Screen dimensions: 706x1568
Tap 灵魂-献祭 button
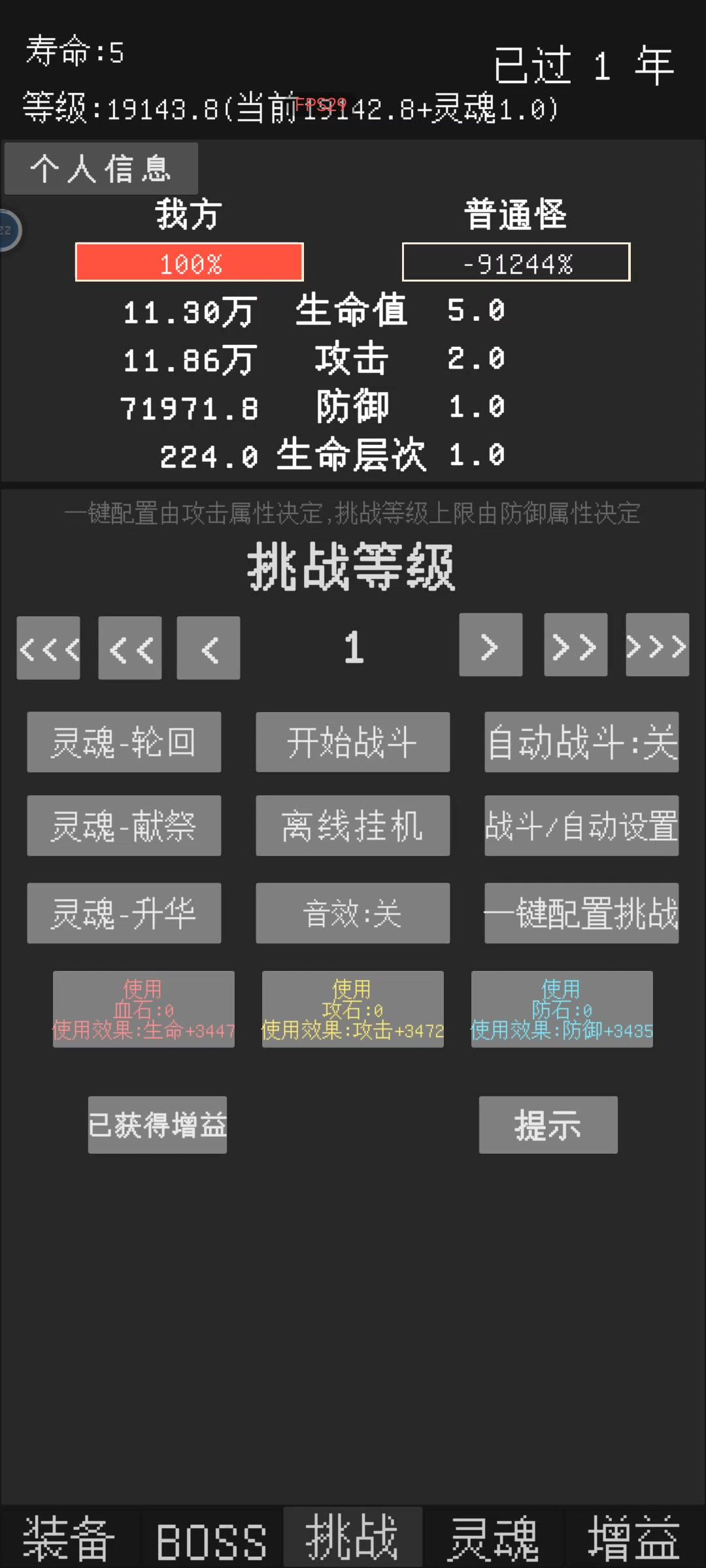pyautogui.click(x=124, y=826)
